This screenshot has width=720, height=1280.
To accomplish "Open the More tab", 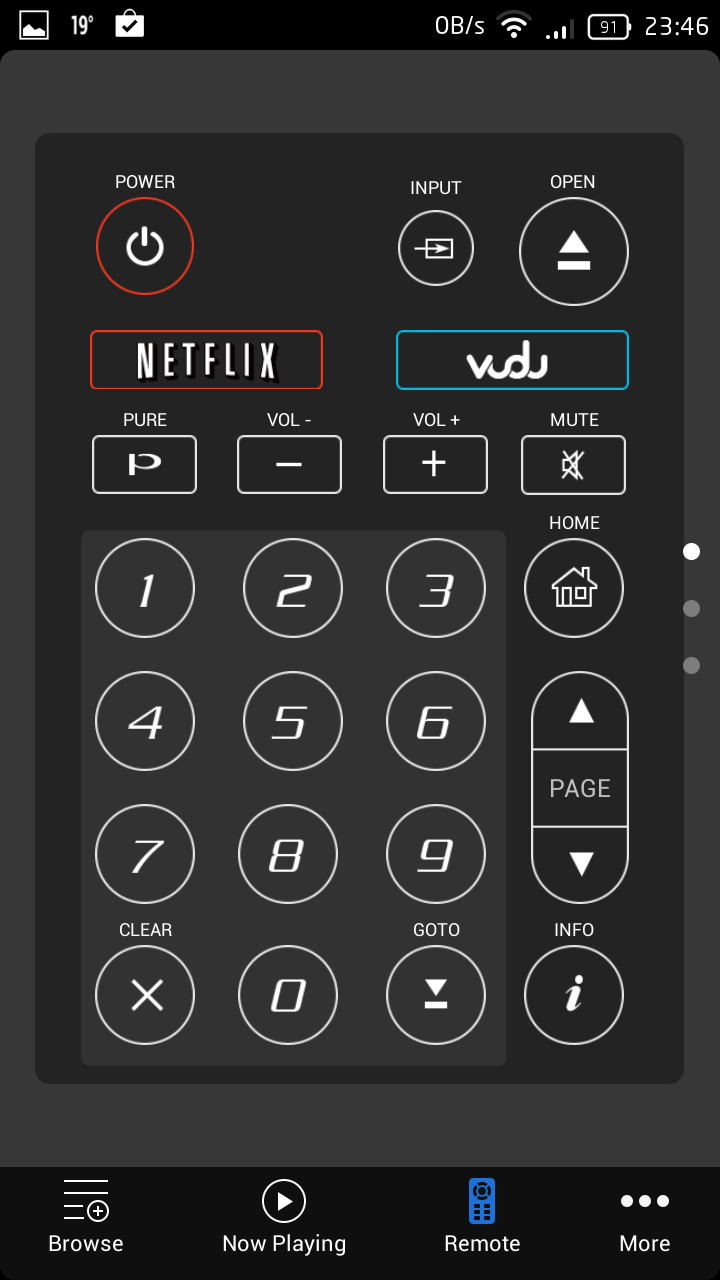I will click(x=644, y=1217).
